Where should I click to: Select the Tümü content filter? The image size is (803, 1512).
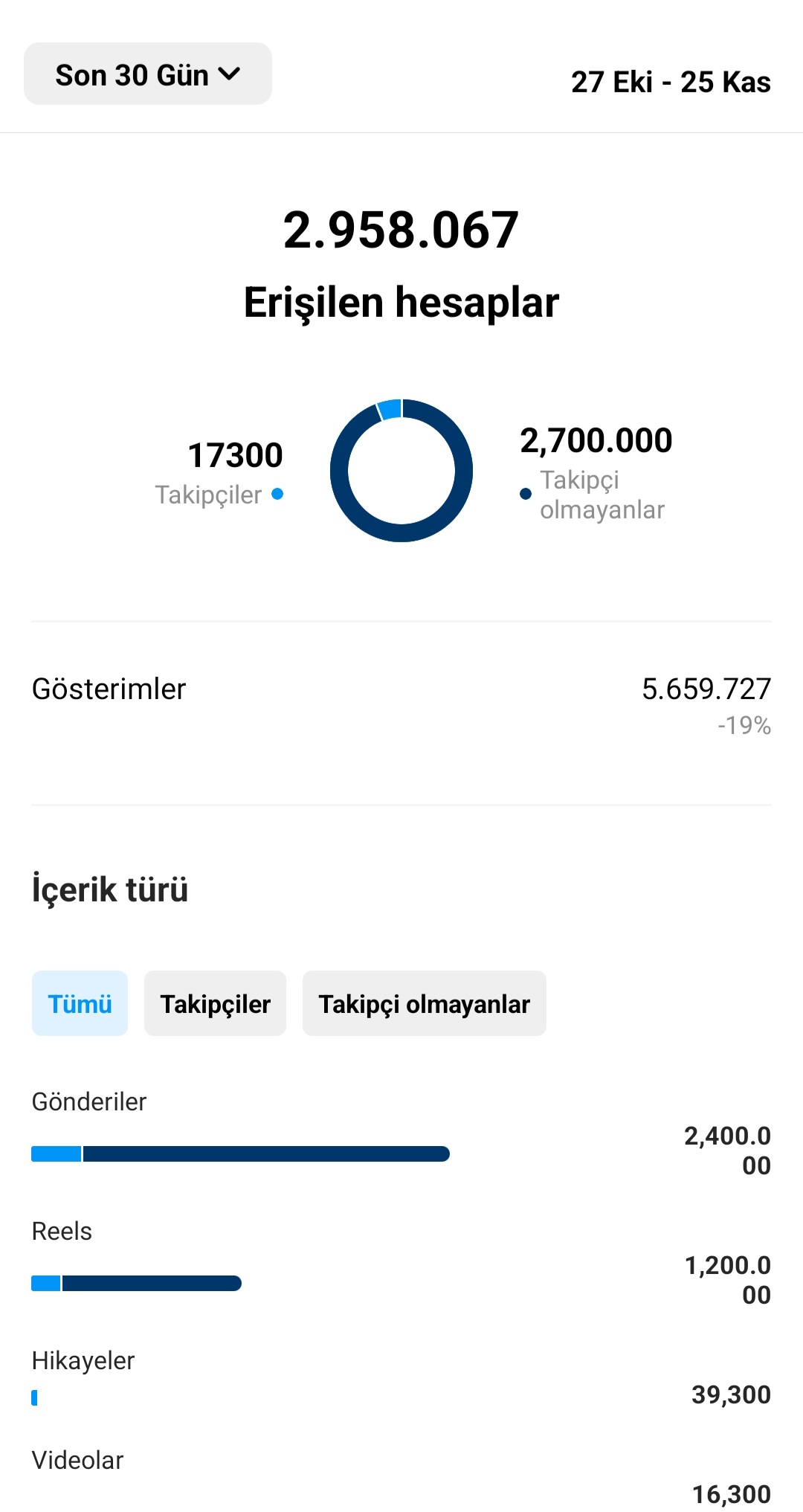[80, 1003]
